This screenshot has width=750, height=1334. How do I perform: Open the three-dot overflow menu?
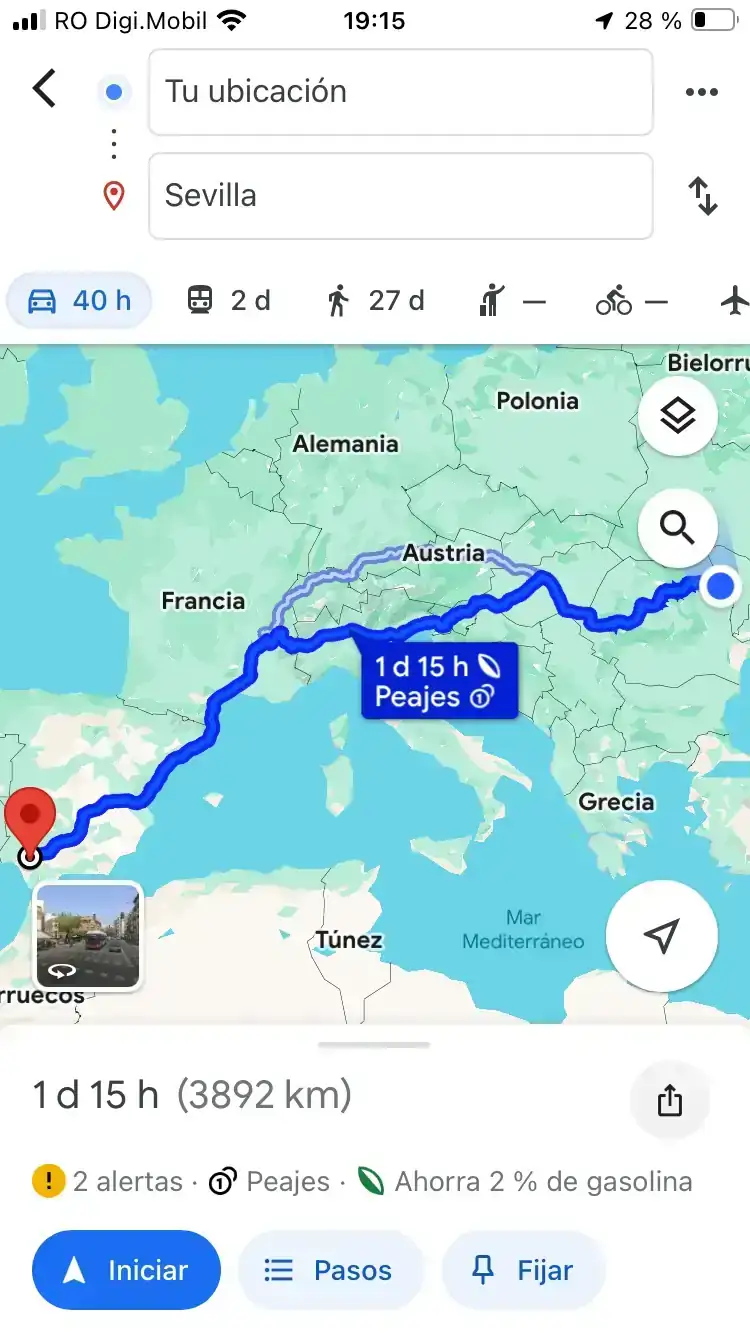701,92
